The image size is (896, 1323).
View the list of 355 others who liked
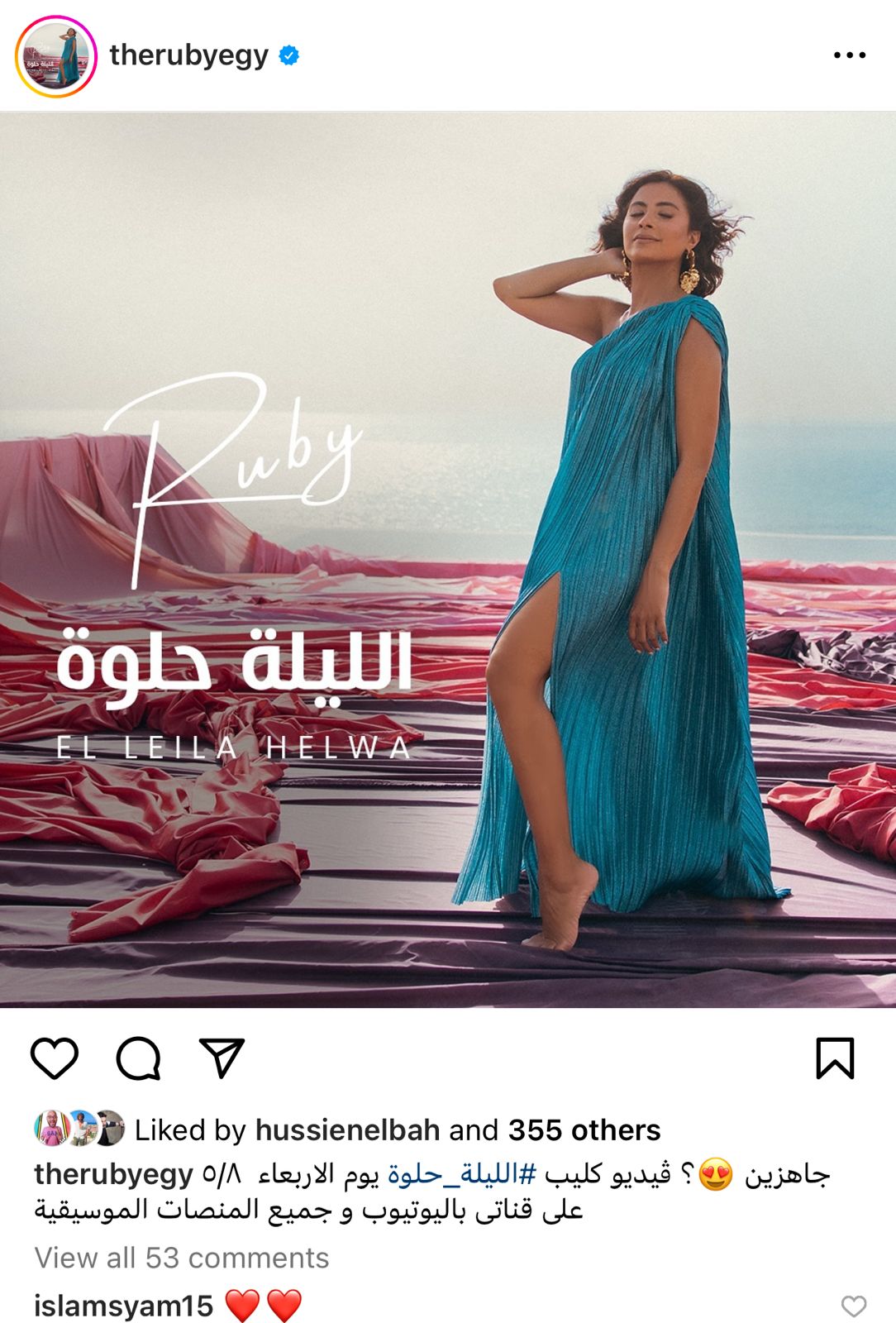(584, 1130)
